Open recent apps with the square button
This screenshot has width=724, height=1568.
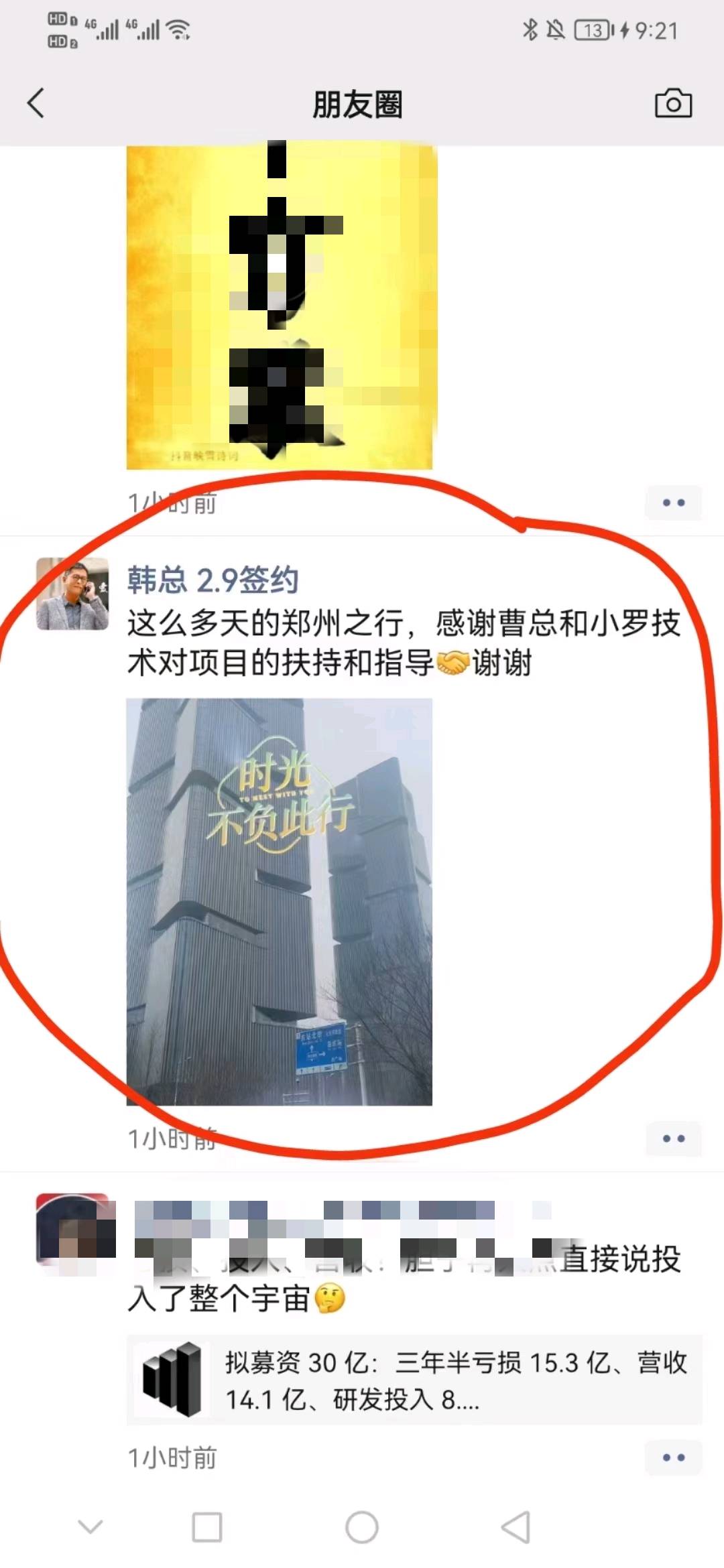pos(207,1527)
